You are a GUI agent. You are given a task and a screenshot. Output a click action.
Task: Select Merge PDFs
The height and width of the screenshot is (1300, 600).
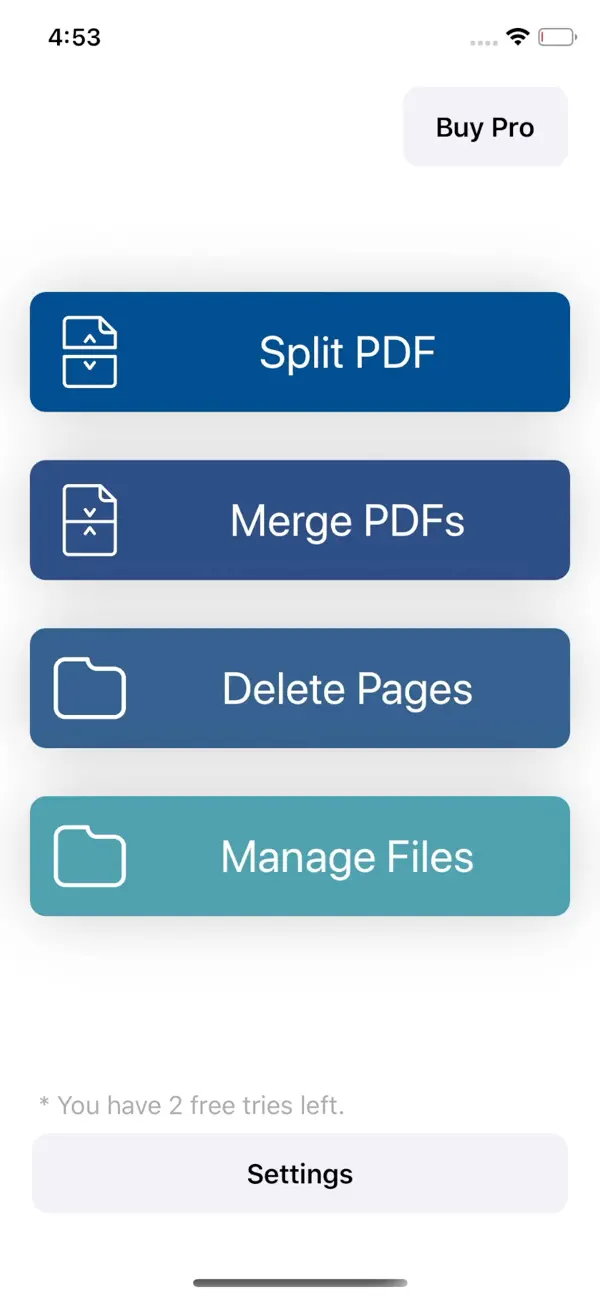point(300,520)
